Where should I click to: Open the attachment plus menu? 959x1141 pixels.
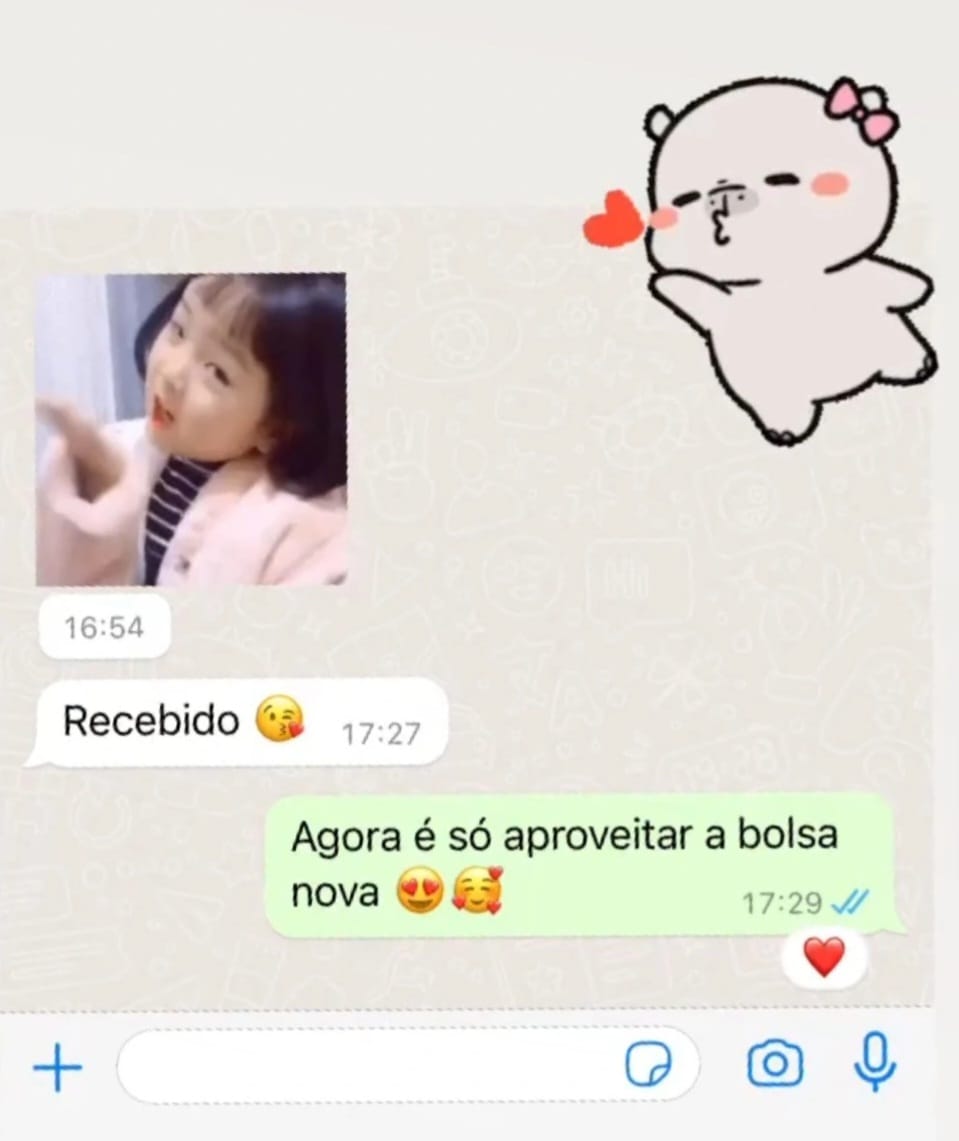click(x=57, y=1067)
